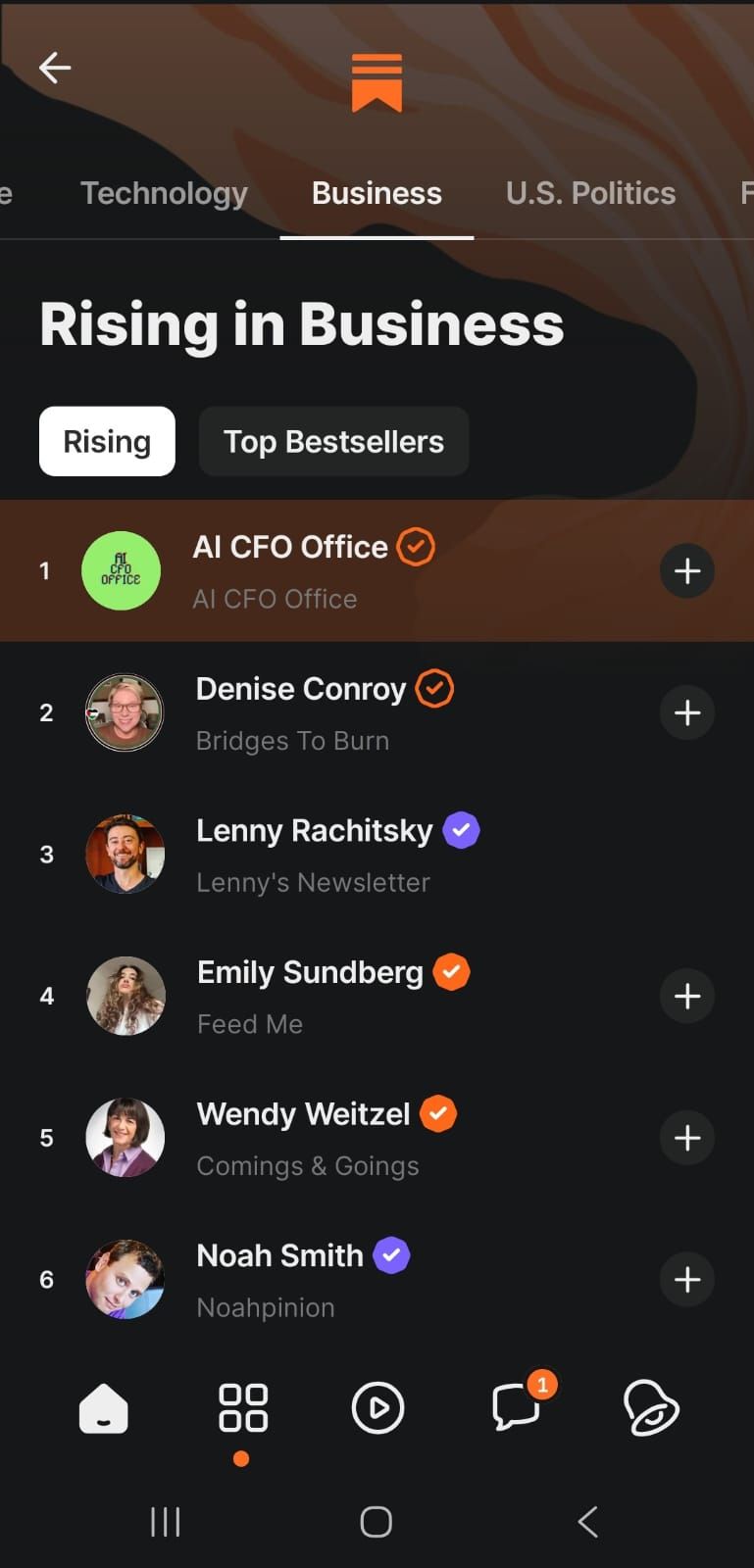Screen dimensions: 754x1568
Task: Open the video play tab
Action: (377, 1409)
